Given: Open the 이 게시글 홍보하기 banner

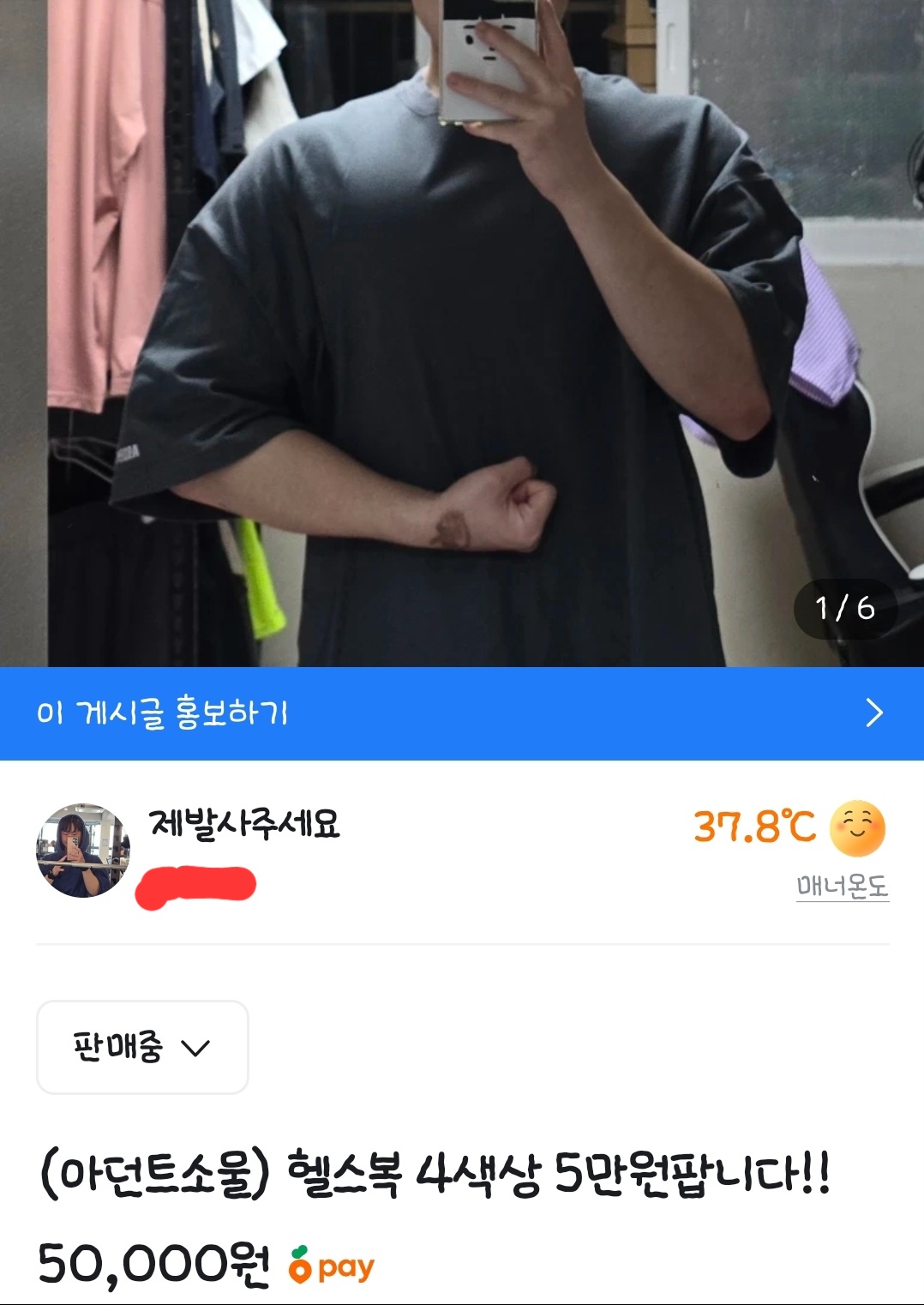Looking at the screenshot, I should click(461, 713).
